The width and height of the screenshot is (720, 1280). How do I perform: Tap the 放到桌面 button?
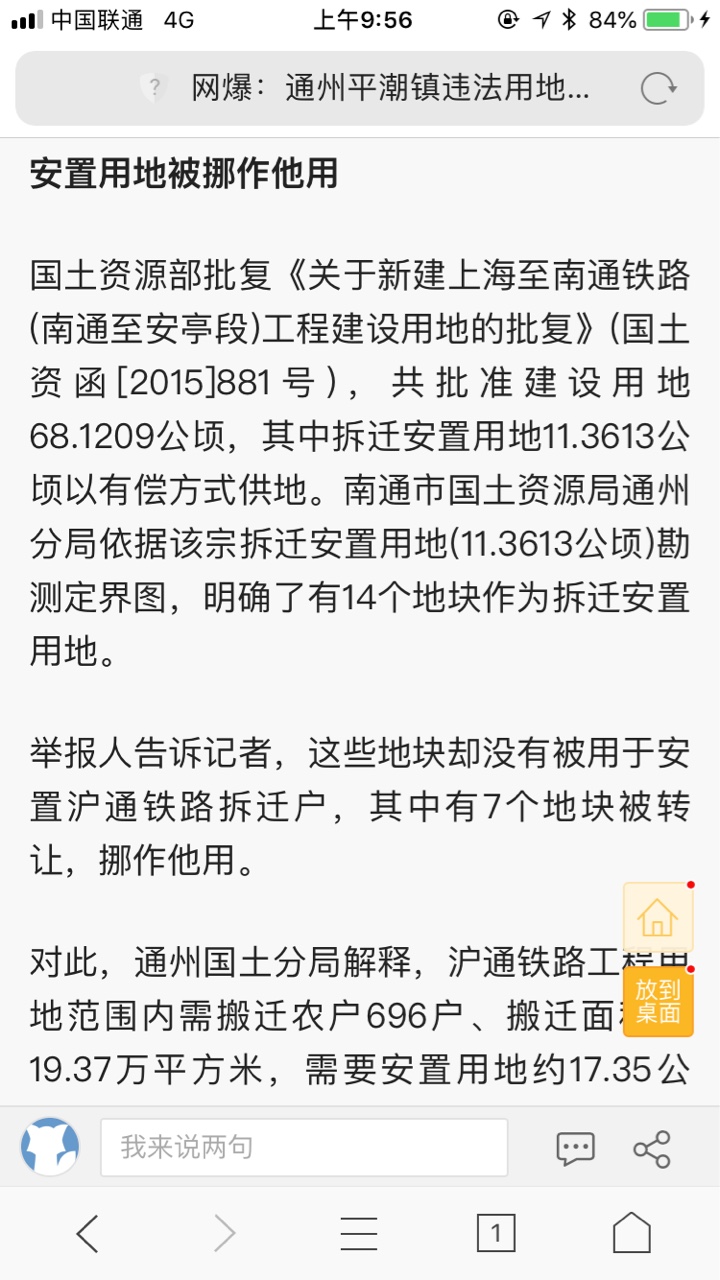(x=657, y=1001)
